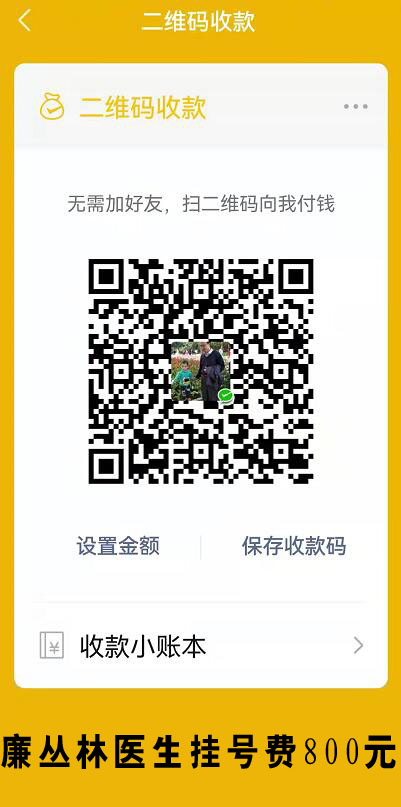Screen dimensions: 401x807
Task: Open the three-dot options menu
Action: [356, 107]
